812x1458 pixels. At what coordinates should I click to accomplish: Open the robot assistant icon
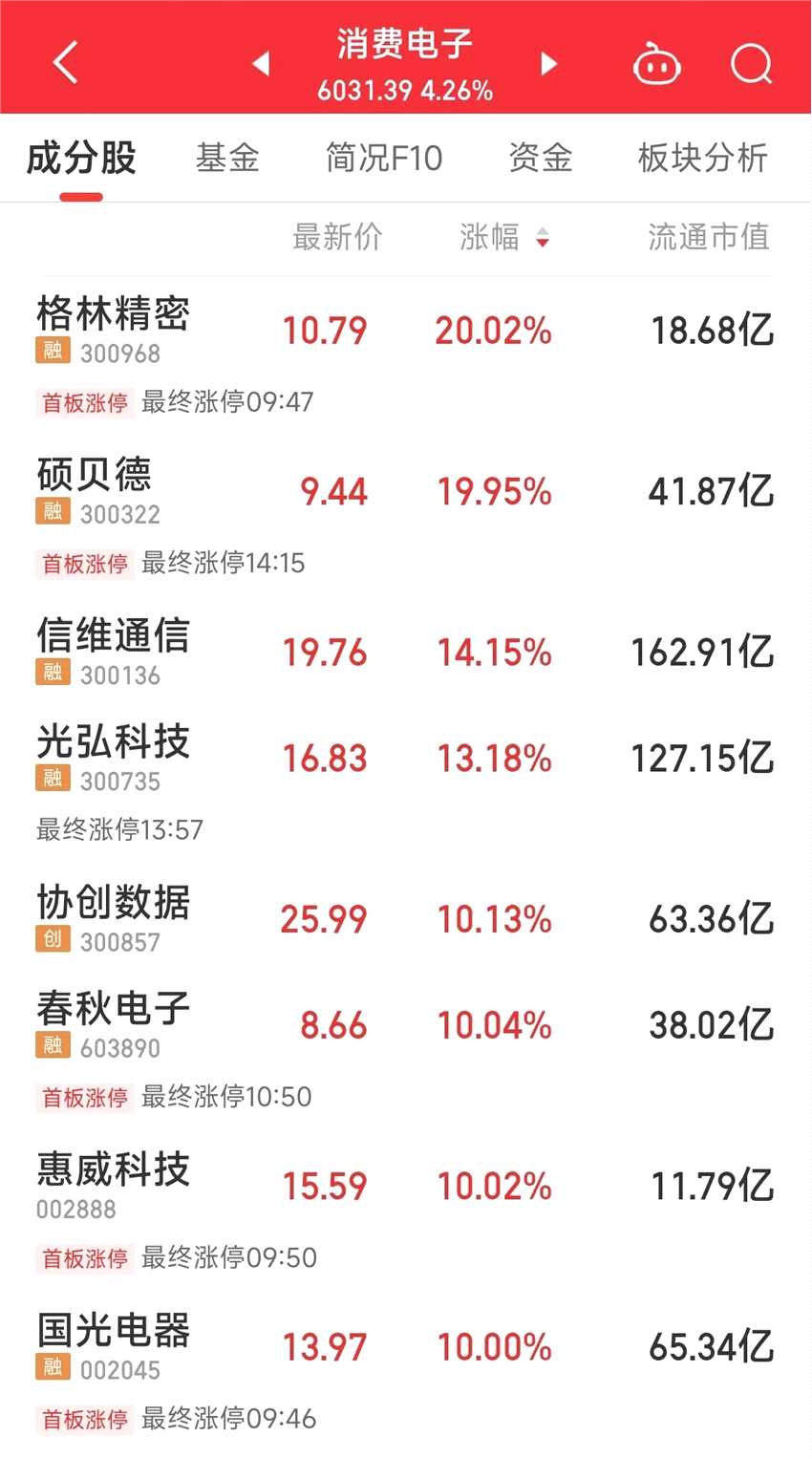click(657, 64)
